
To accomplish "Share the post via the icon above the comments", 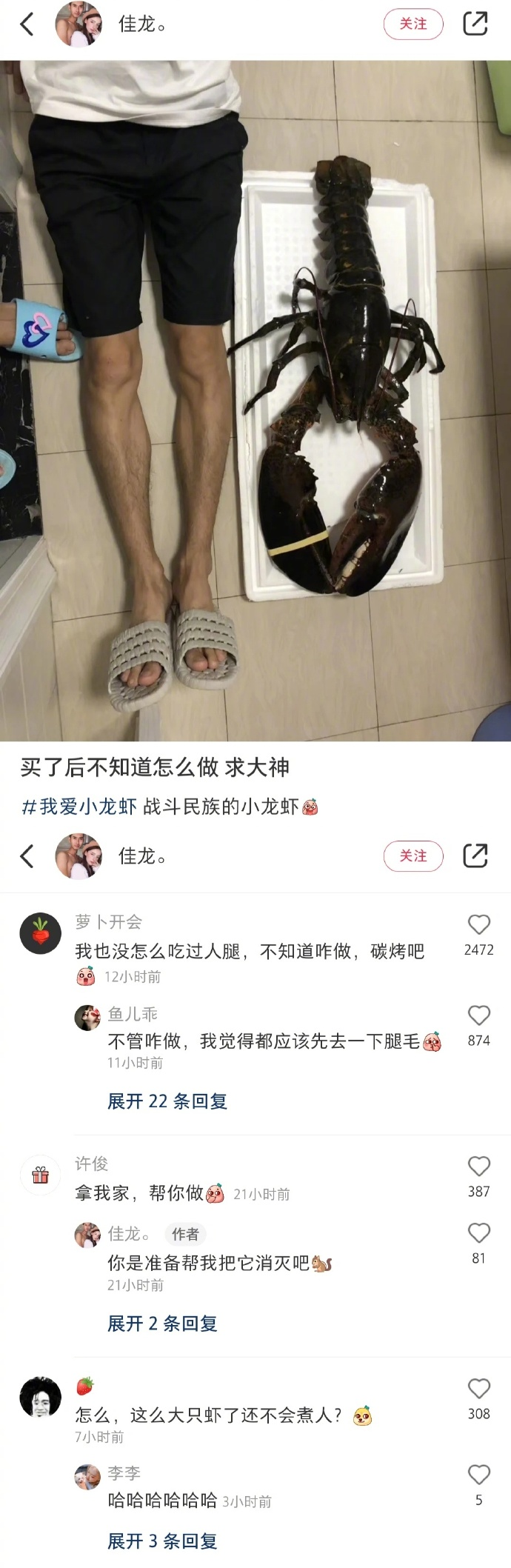I will click(x=475, y=855).
